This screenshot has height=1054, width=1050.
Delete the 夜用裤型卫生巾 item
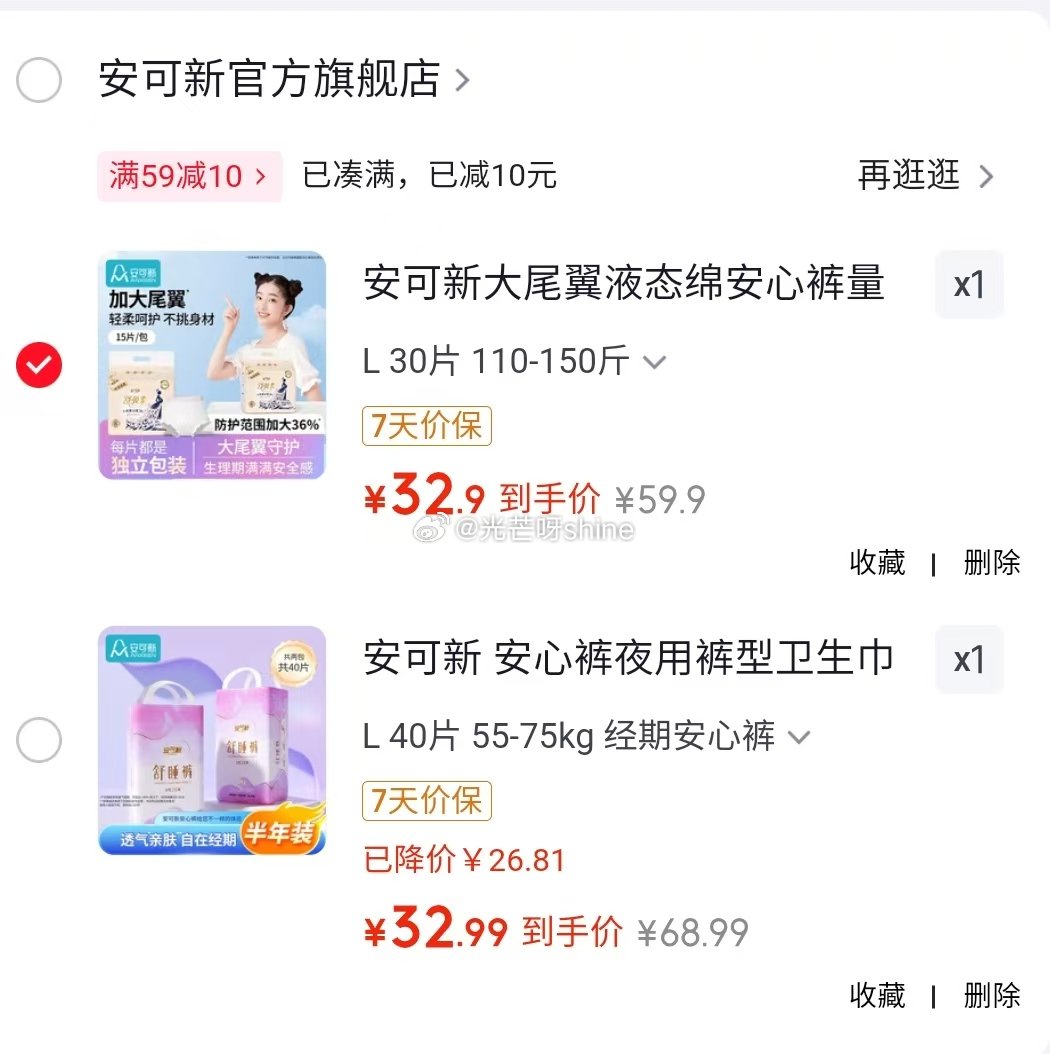pyautogui.click(x=991, y=995)
